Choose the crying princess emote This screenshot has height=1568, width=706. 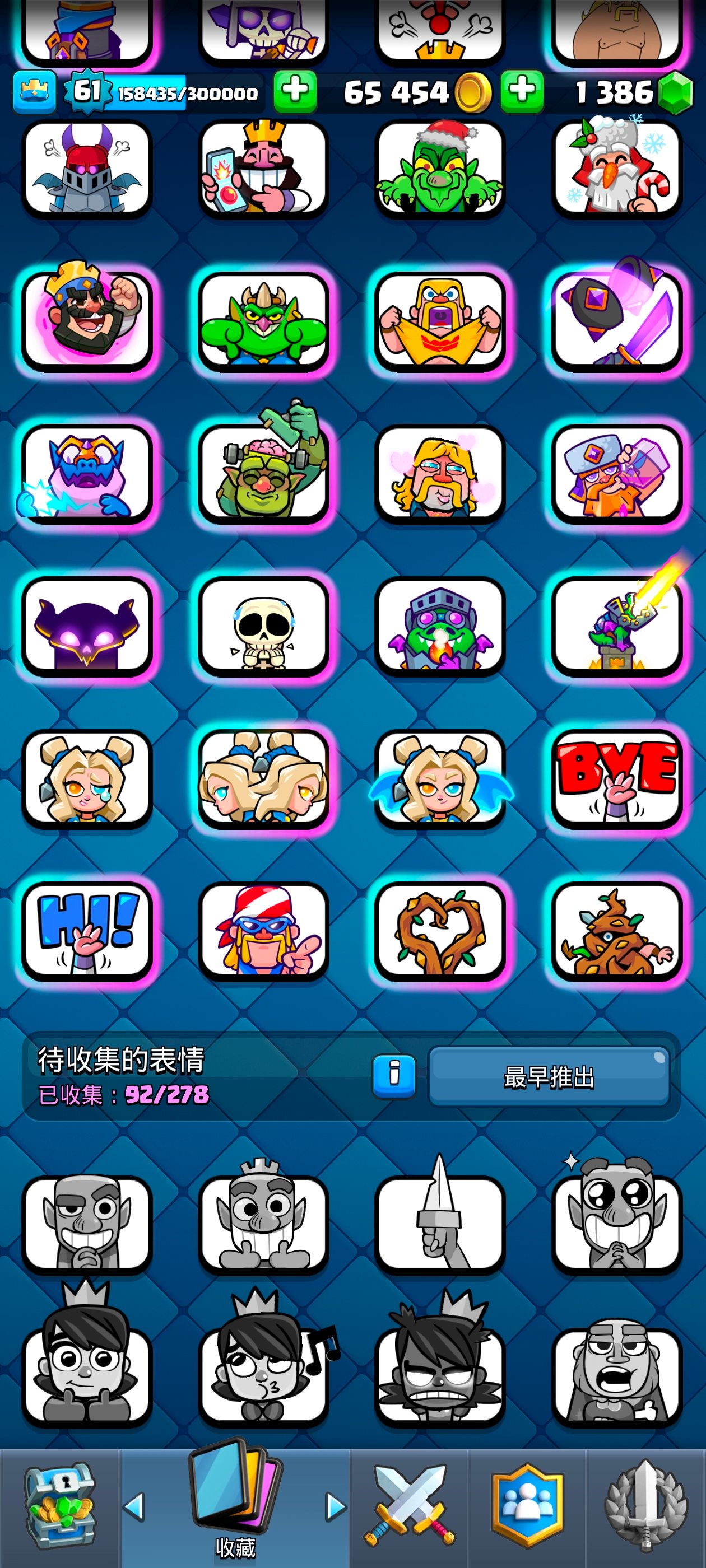86,778
